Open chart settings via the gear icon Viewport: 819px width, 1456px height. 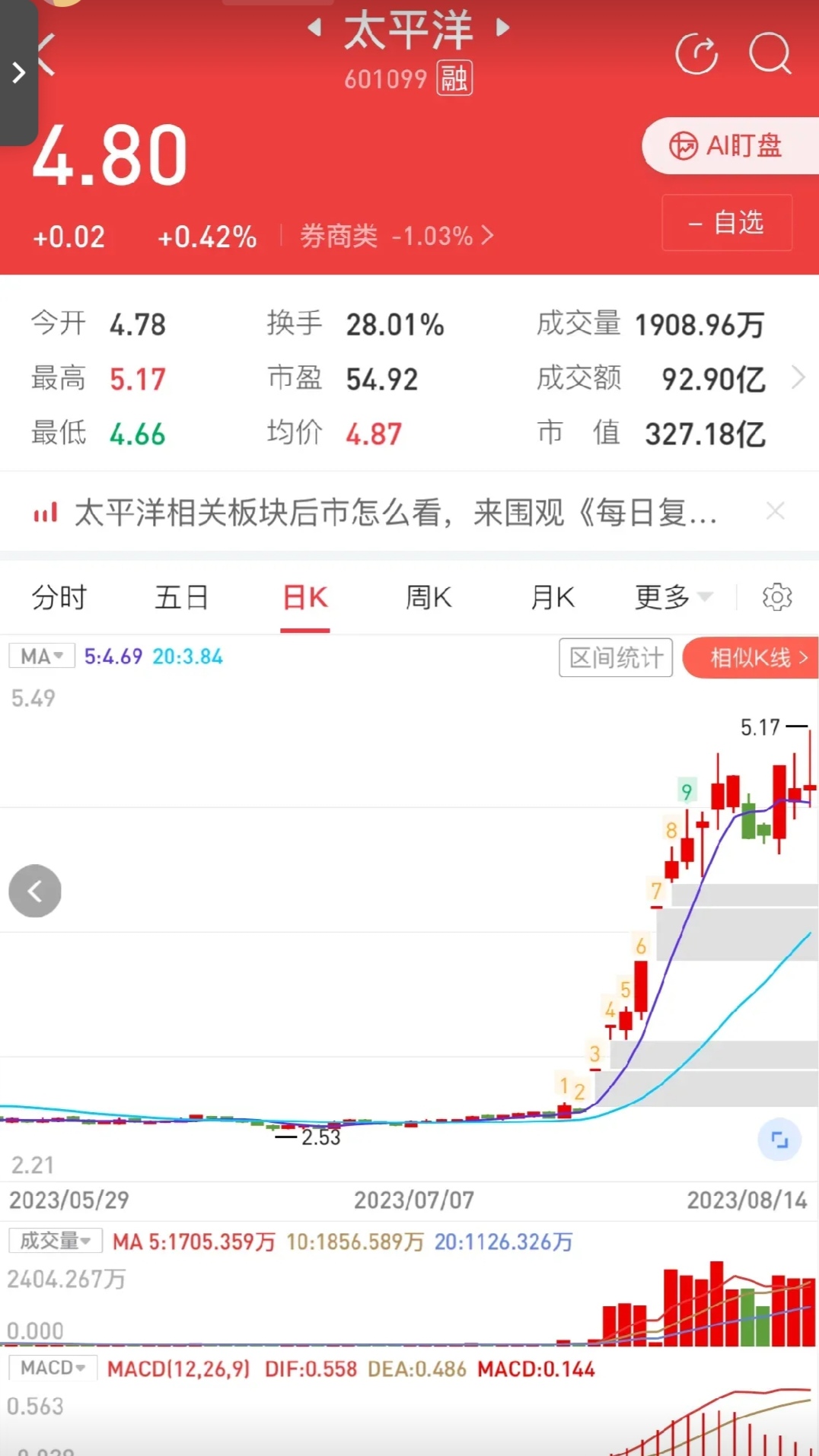click(777, 597)
